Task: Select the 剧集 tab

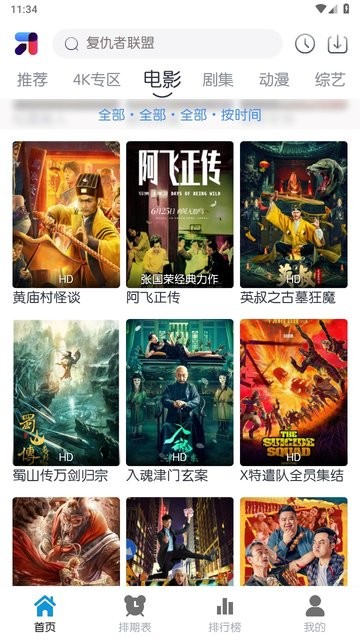Action: coord(218,80)
